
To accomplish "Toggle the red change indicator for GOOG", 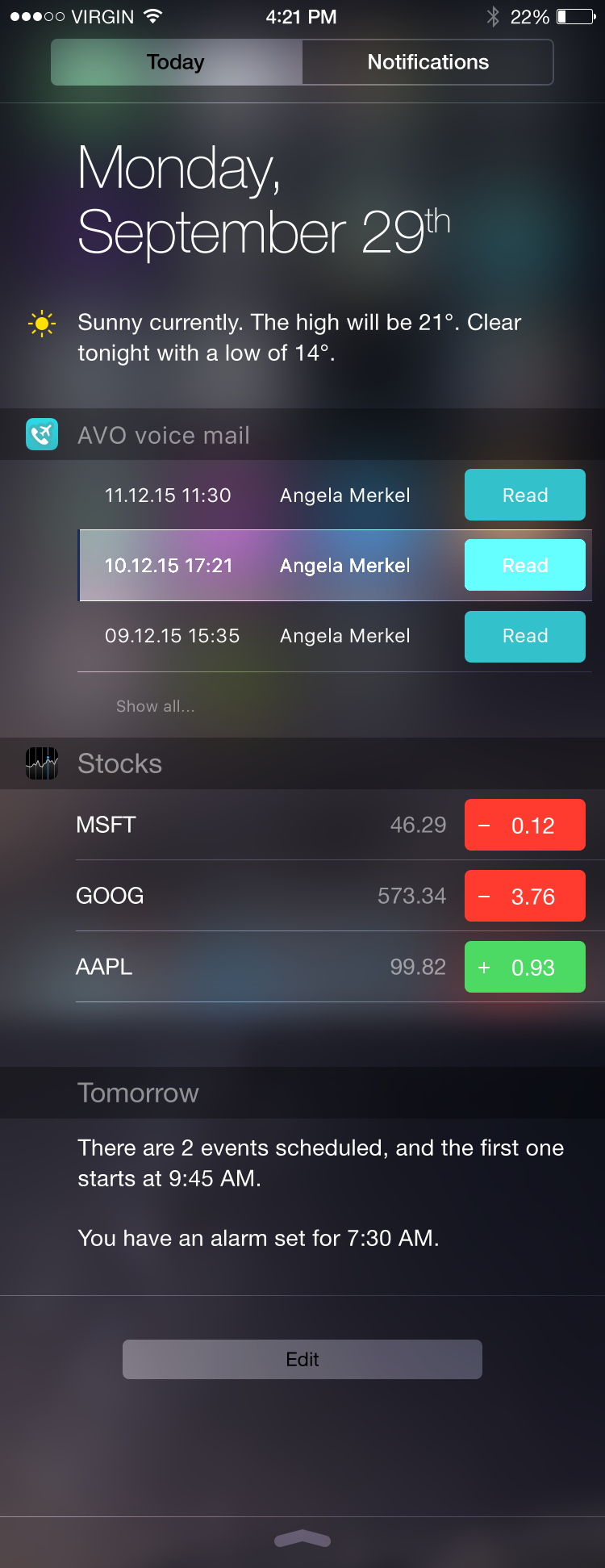I will point(524,896).
